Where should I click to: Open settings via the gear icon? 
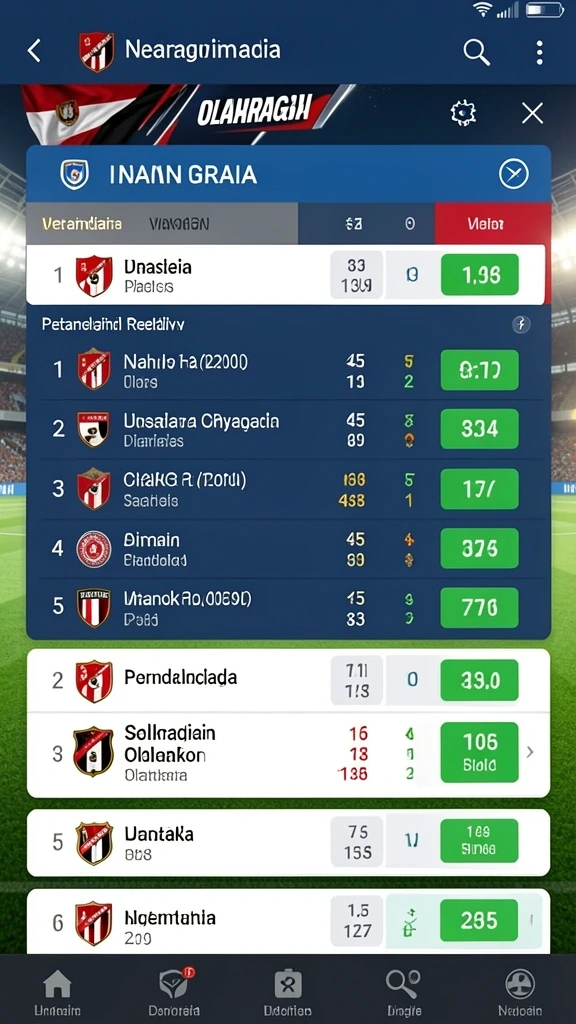[463, 114]
